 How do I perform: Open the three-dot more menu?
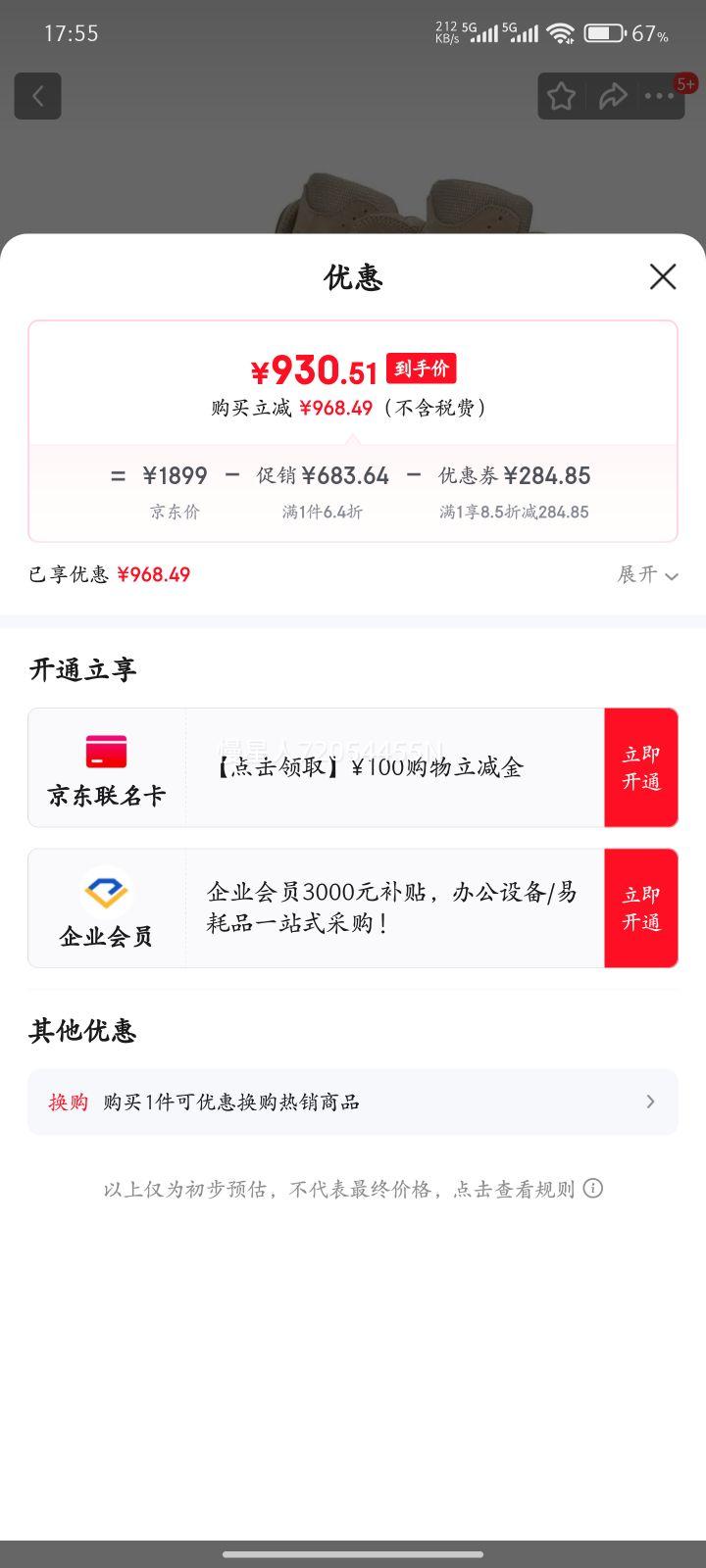click(x=659, y=96)
